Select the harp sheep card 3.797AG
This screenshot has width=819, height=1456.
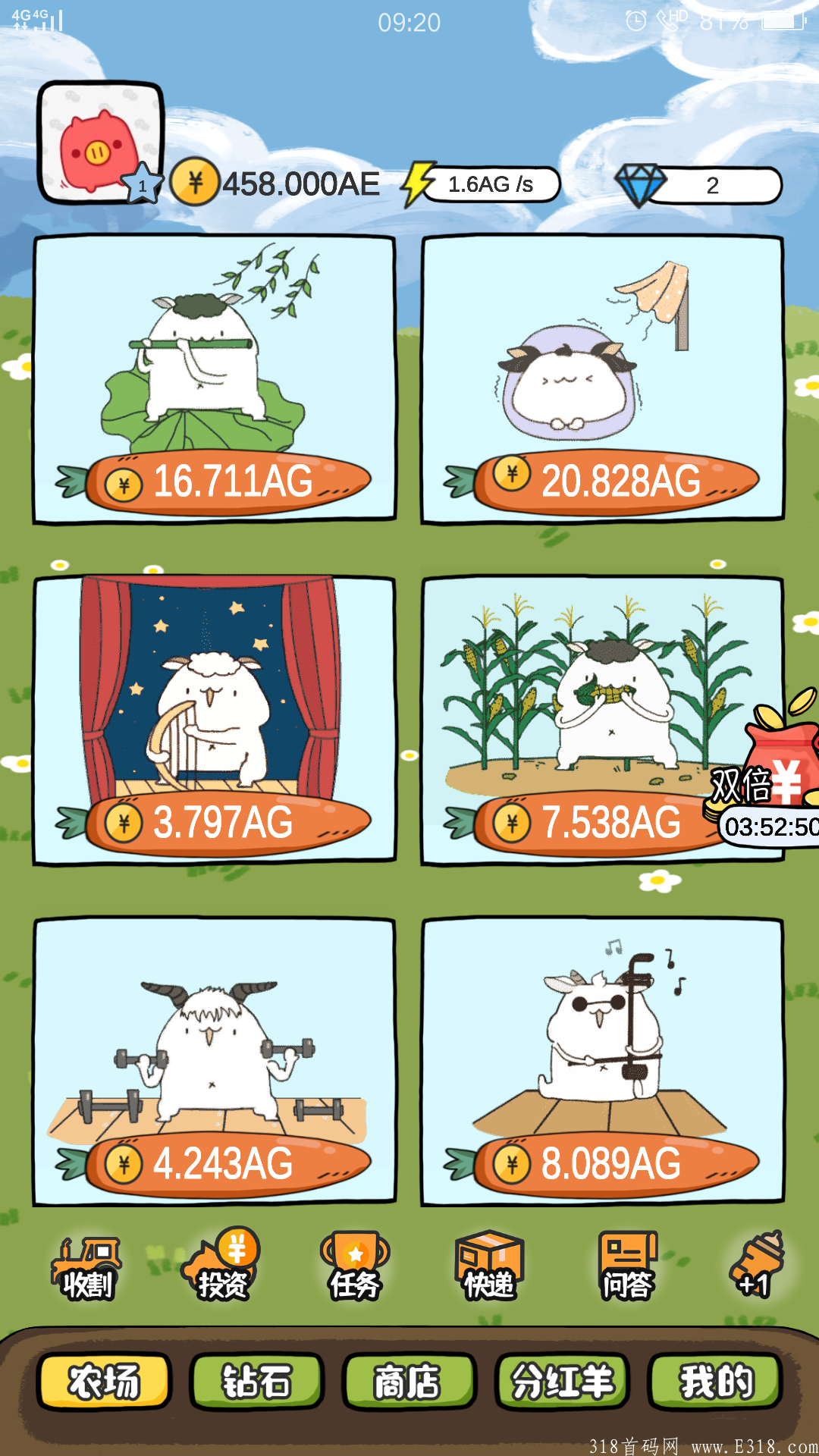click(215, 720)
